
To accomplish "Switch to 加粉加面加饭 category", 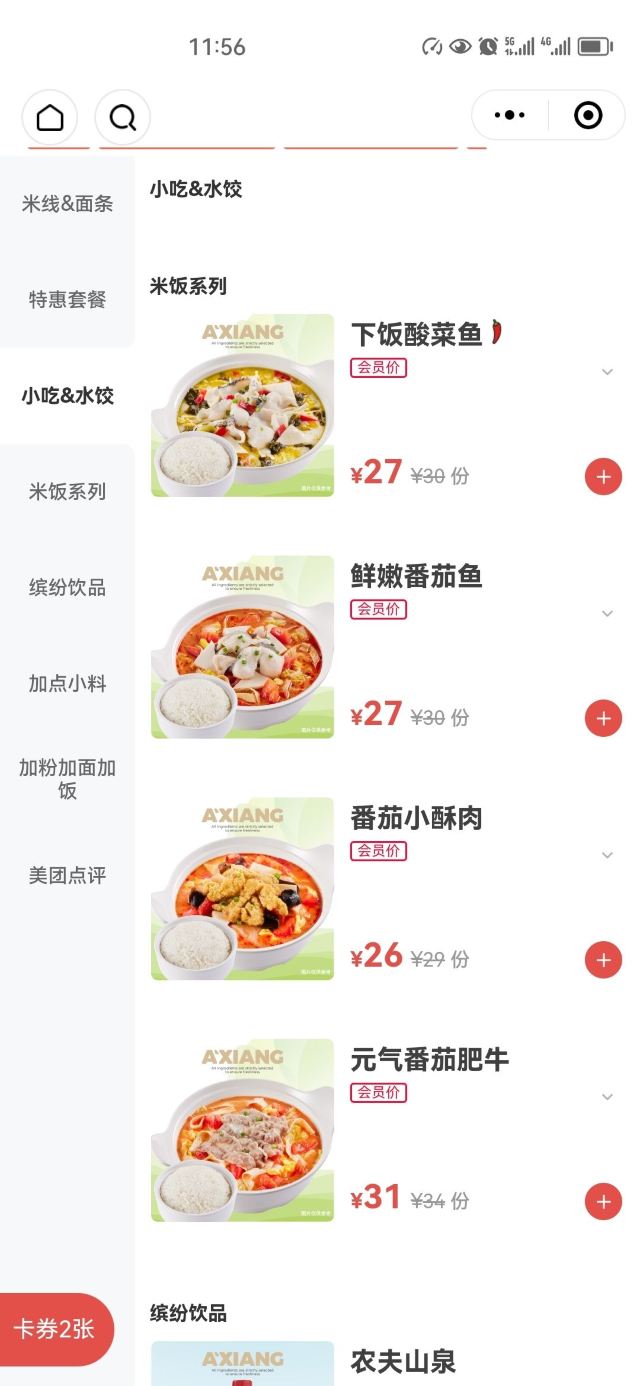I will (67, 780).
